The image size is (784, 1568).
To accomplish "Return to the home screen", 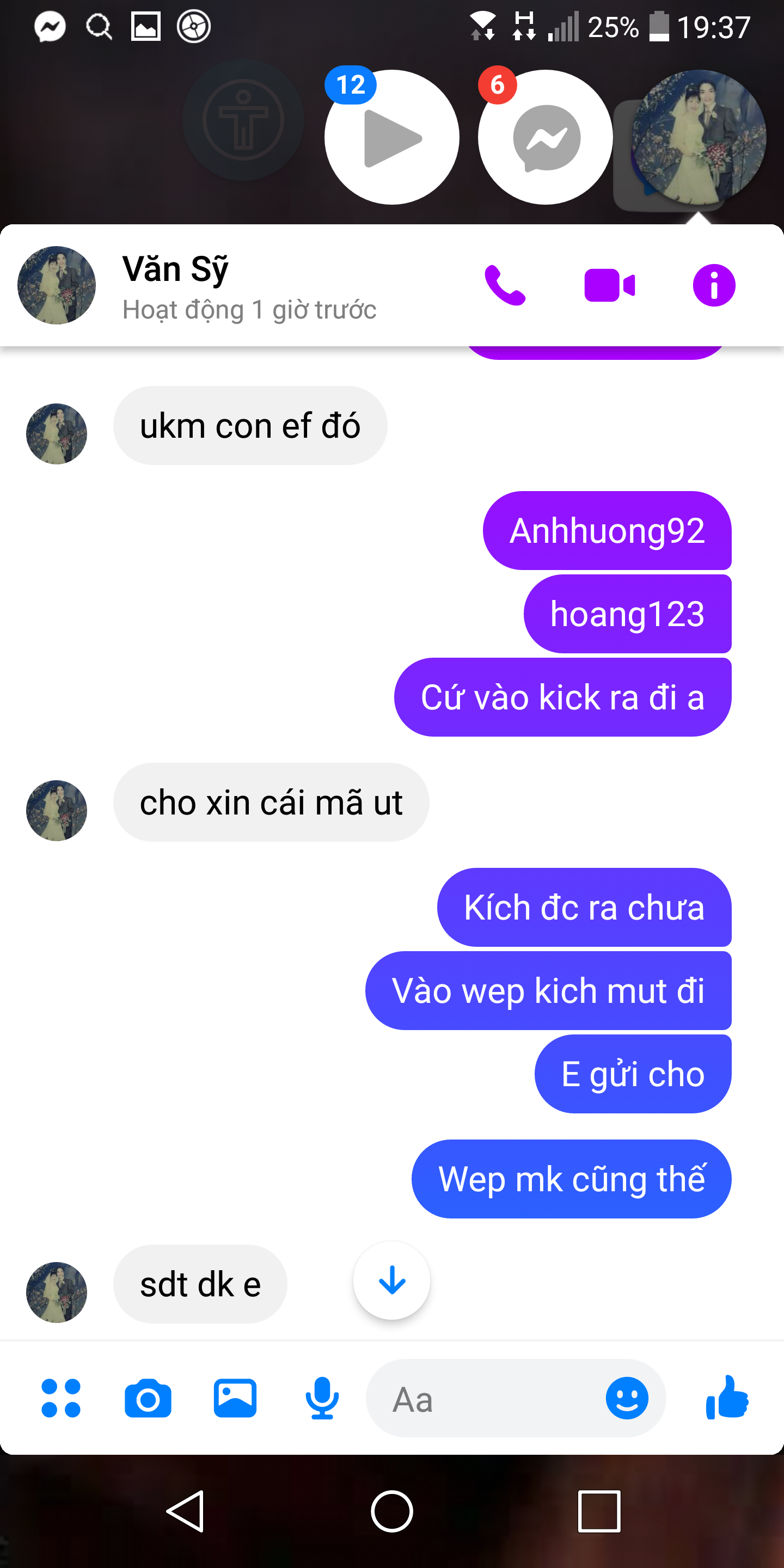I will point(392,1511).
